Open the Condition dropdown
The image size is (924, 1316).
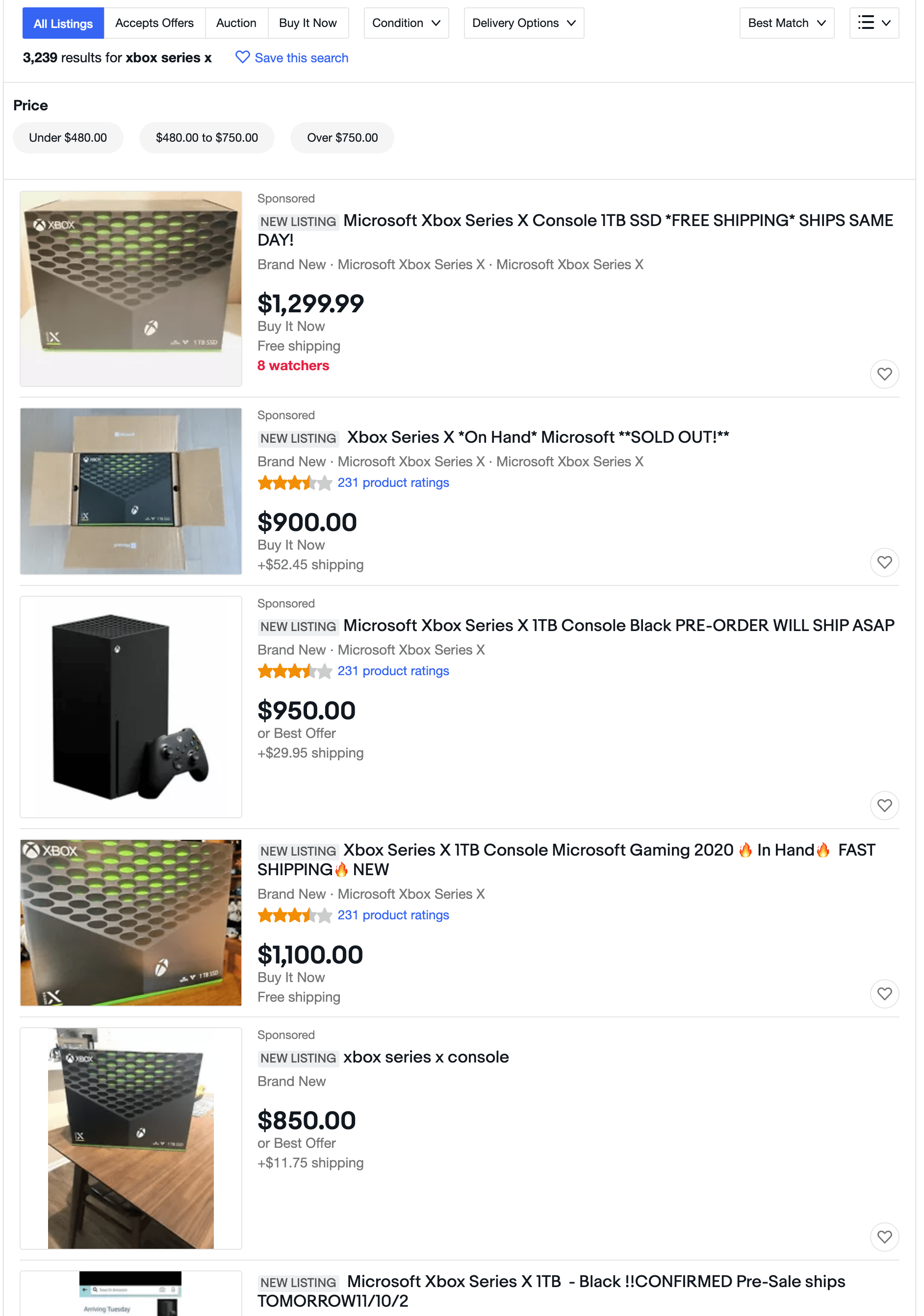point(406,23)
